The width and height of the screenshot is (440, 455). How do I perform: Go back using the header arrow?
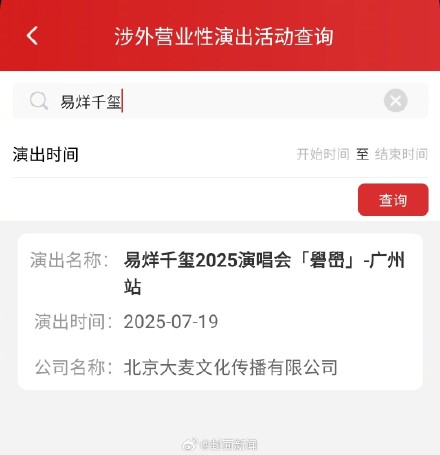click(32, 36)
